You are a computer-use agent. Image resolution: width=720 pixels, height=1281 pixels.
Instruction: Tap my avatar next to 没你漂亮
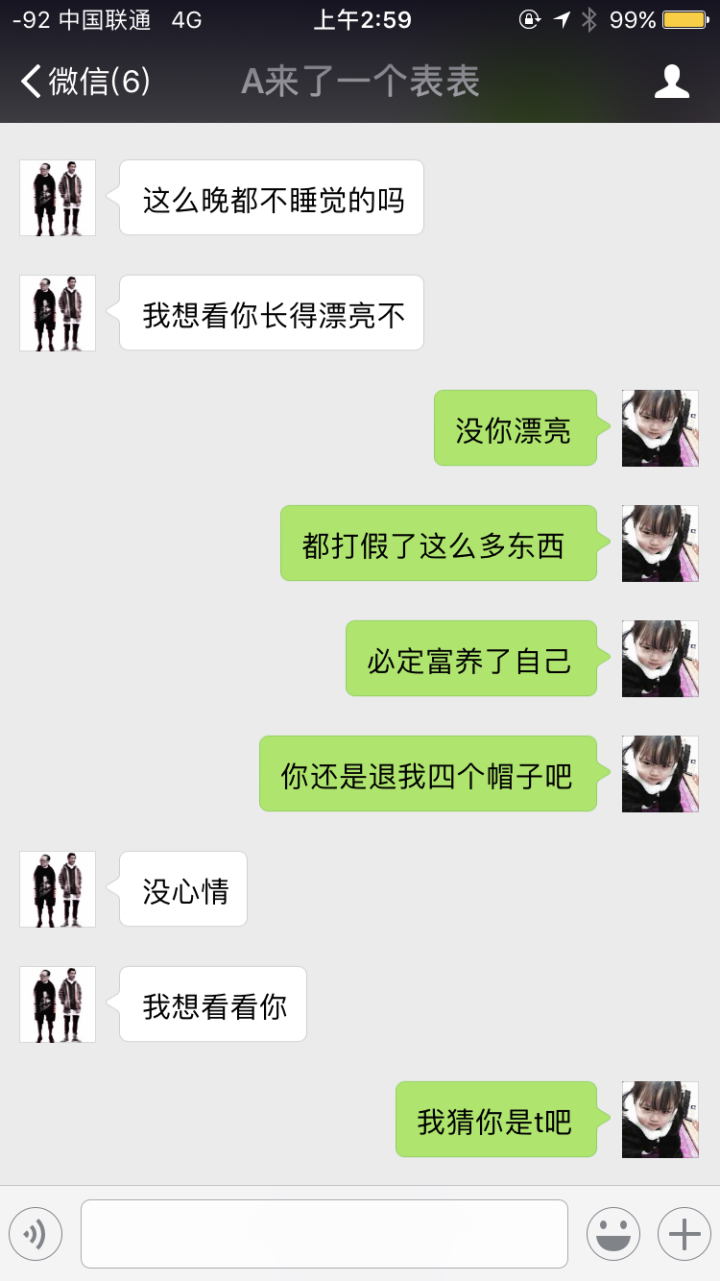click(660, 428)
